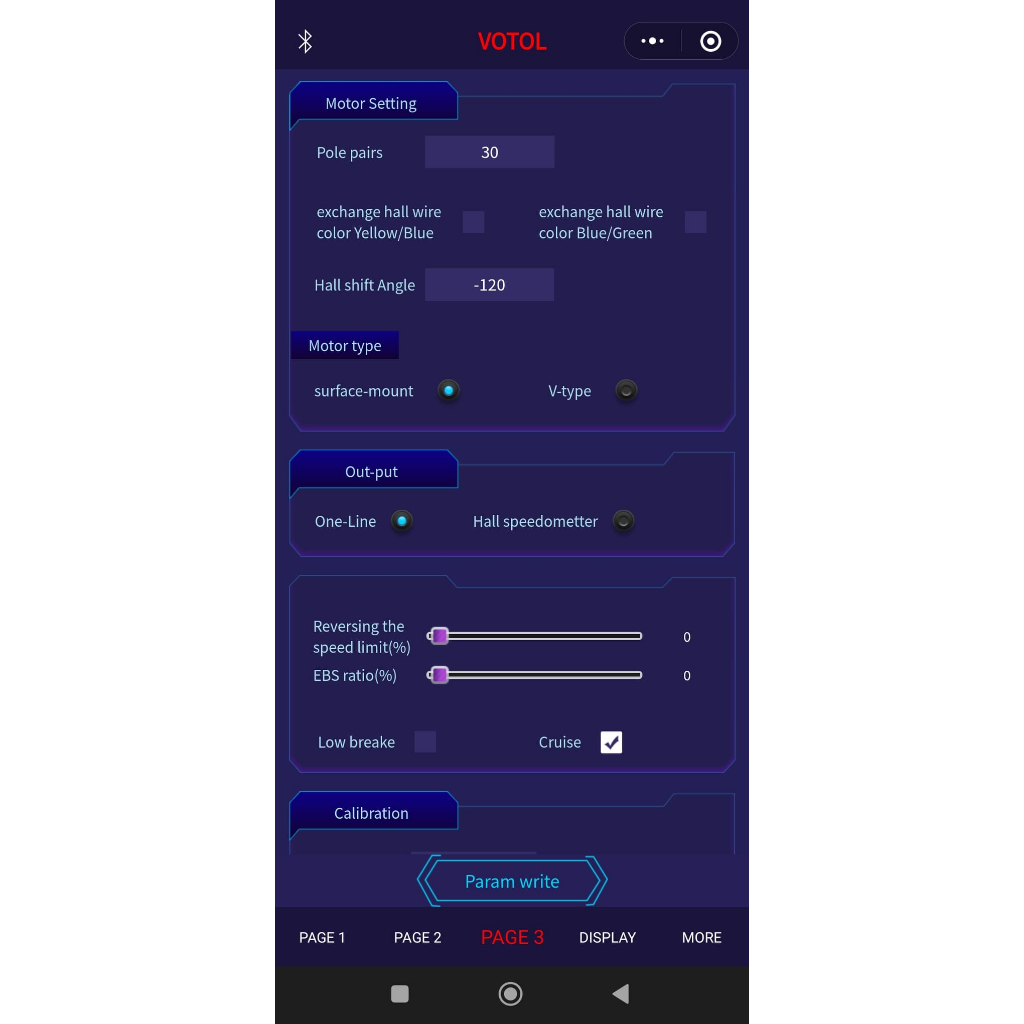Open the MORE tab
Screen dimensions: 1024x1024
(x=701, y=938)
